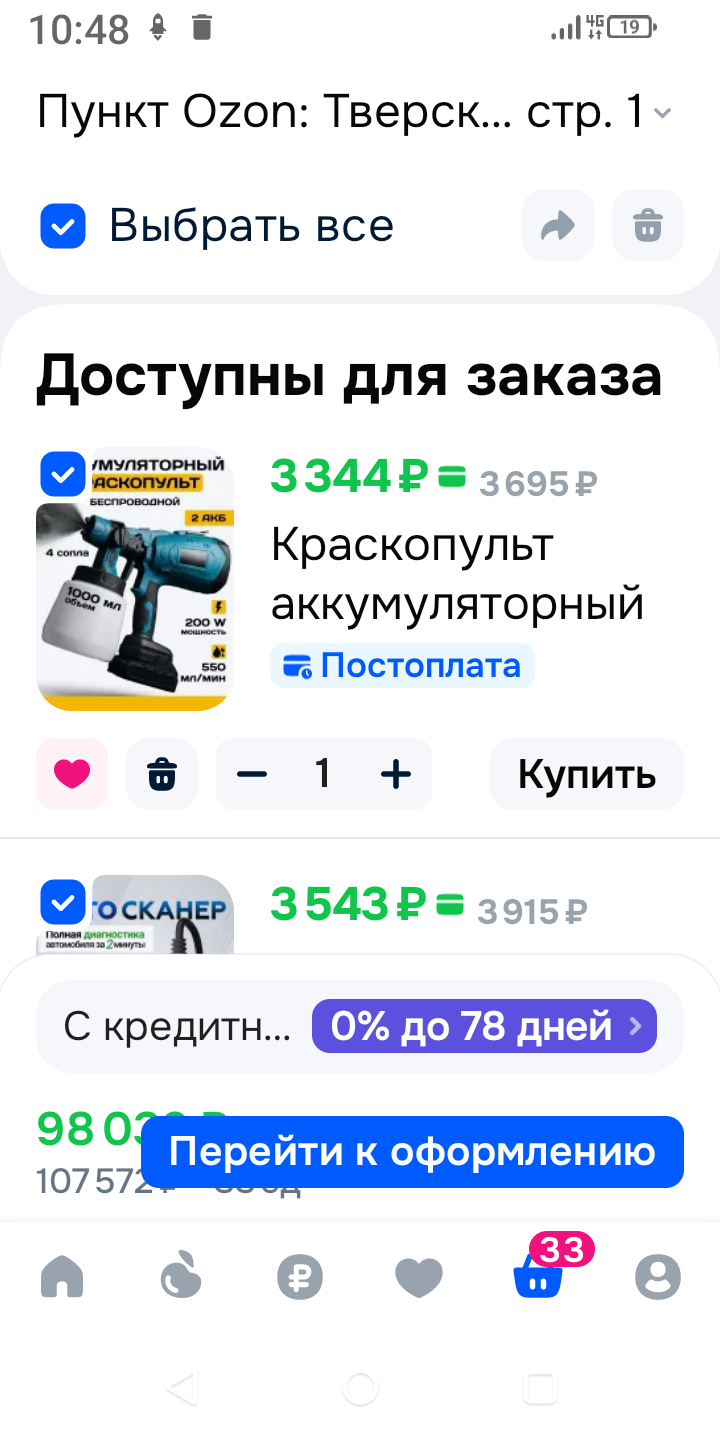
Task: Switch to the favorites heart tab
Action: pos(419,1277)
